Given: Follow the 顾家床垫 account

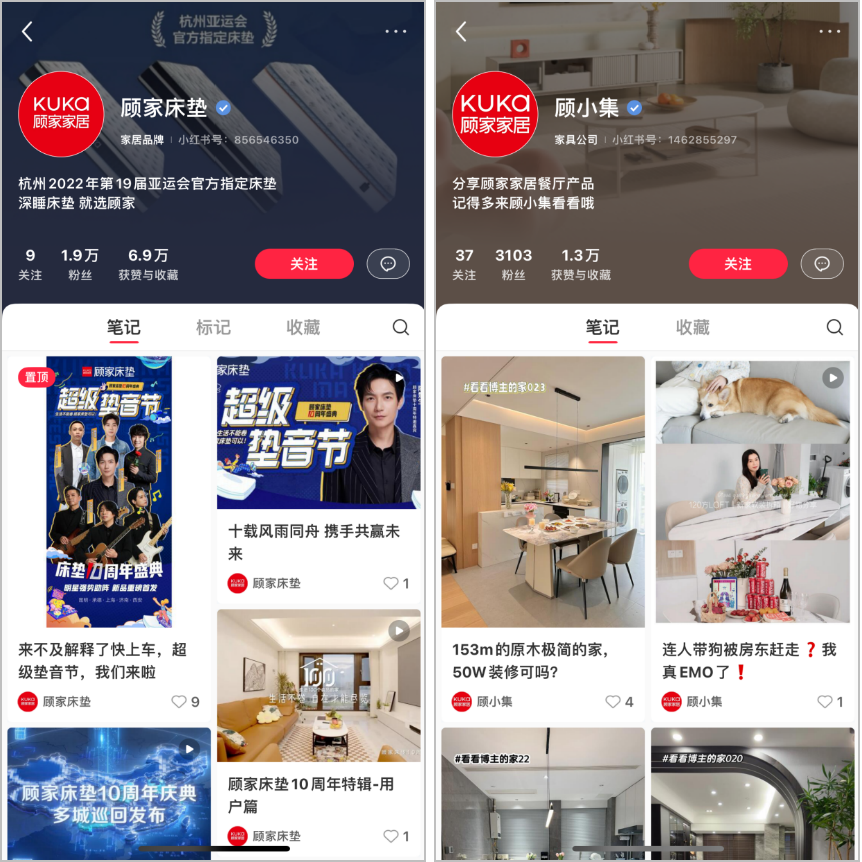Looking at the screenshot, I should [x=304, y=264].
